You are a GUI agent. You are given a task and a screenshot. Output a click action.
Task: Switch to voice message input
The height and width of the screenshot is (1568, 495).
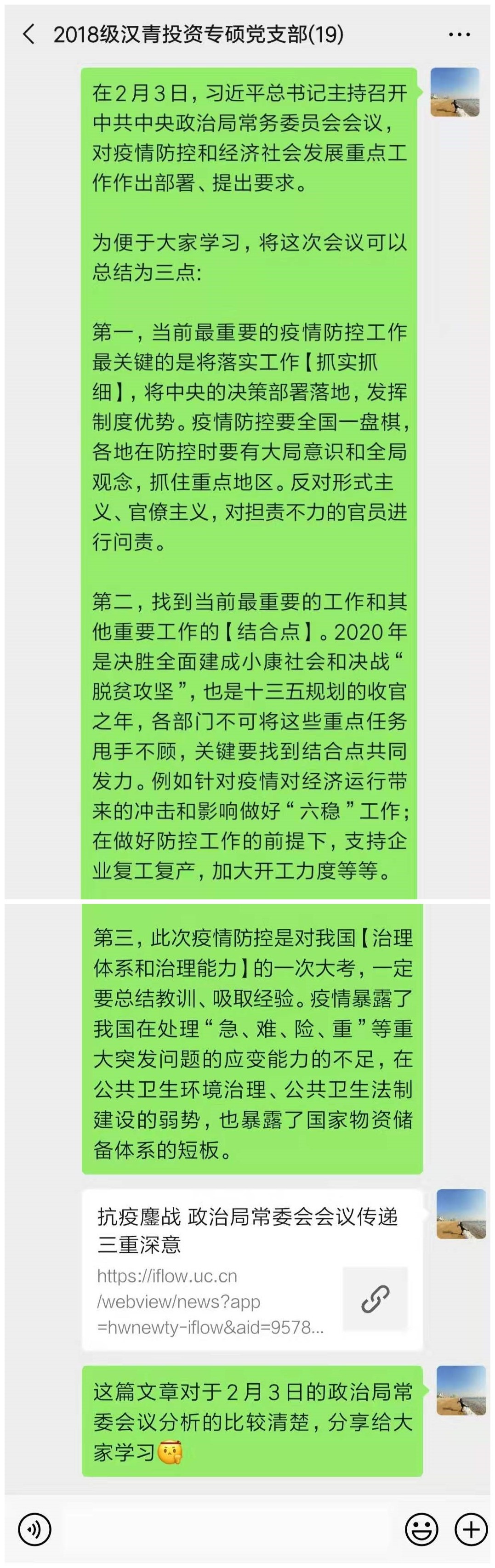coord(35,1528)
